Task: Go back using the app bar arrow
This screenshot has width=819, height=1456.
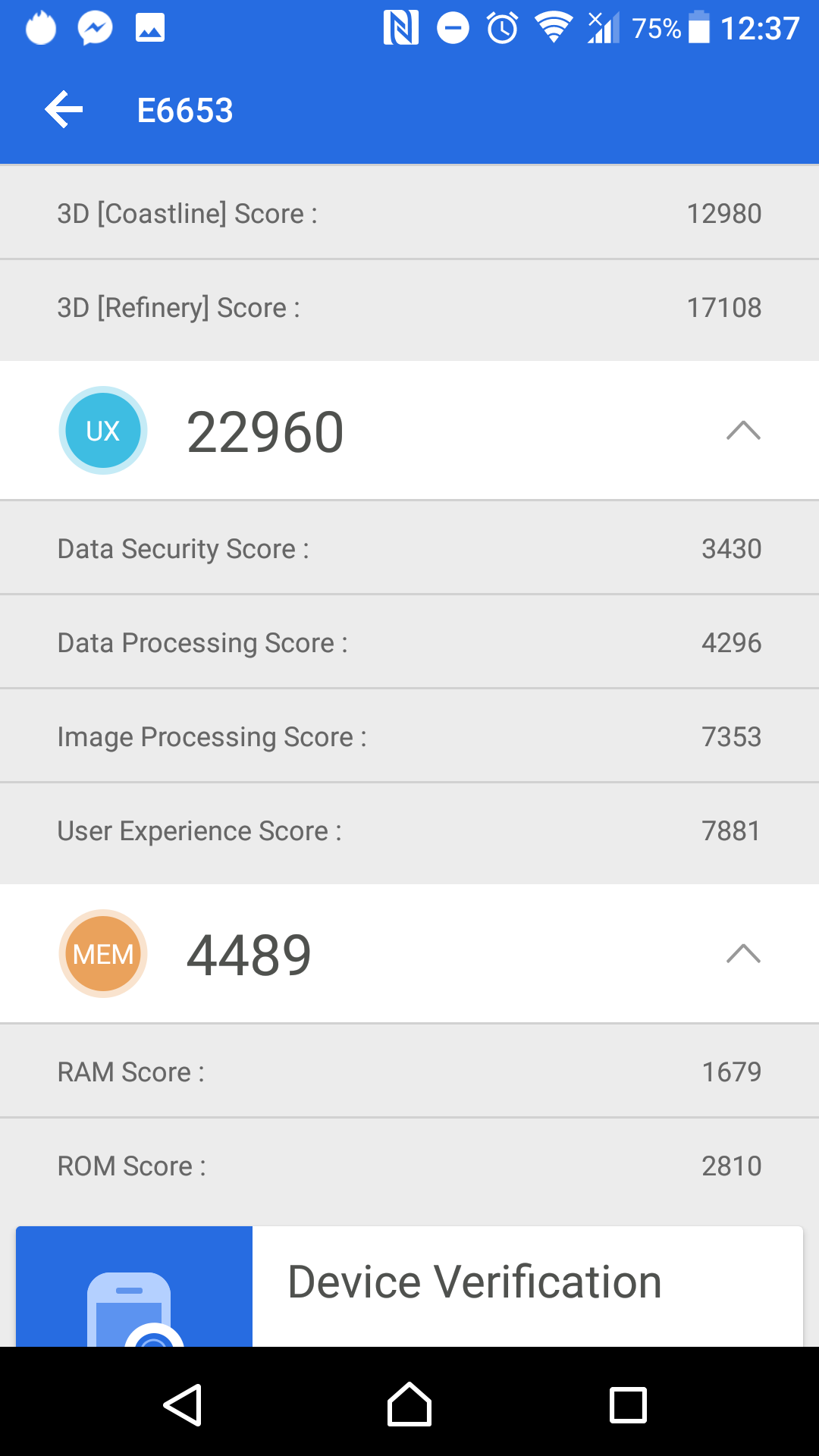Action: click(64, 111)
